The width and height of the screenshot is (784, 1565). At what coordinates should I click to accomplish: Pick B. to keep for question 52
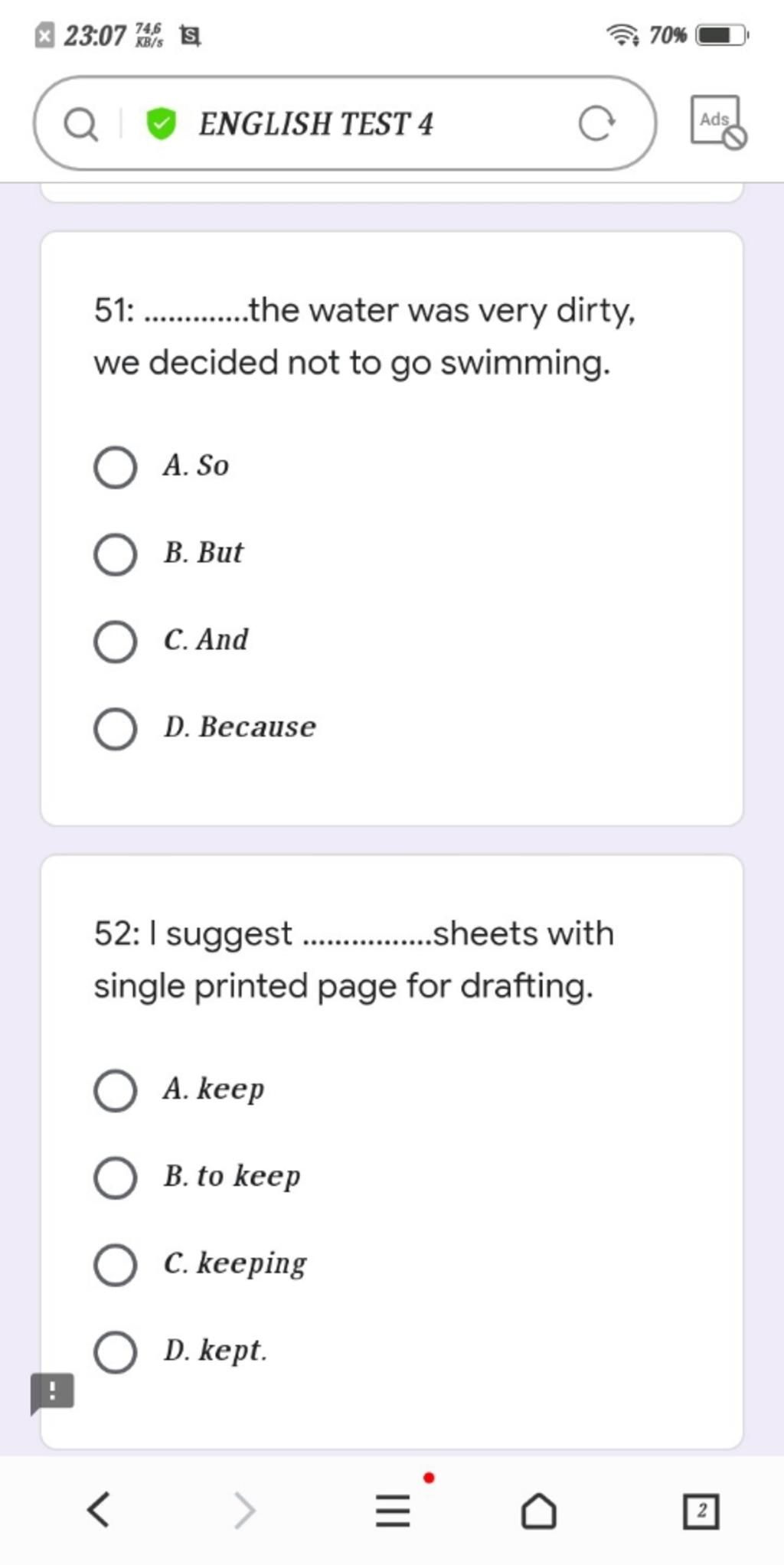pos(116,1178)
